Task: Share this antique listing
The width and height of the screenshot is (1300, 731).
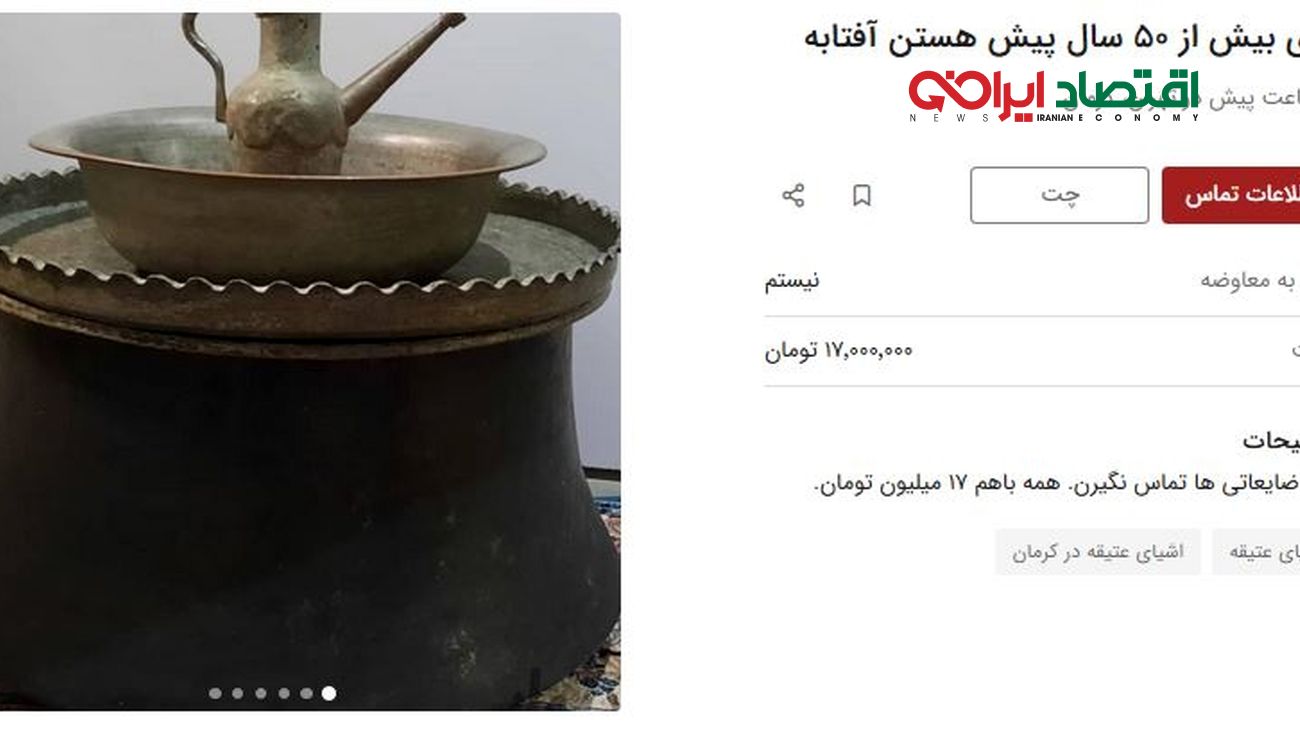Action: point(793,195)
